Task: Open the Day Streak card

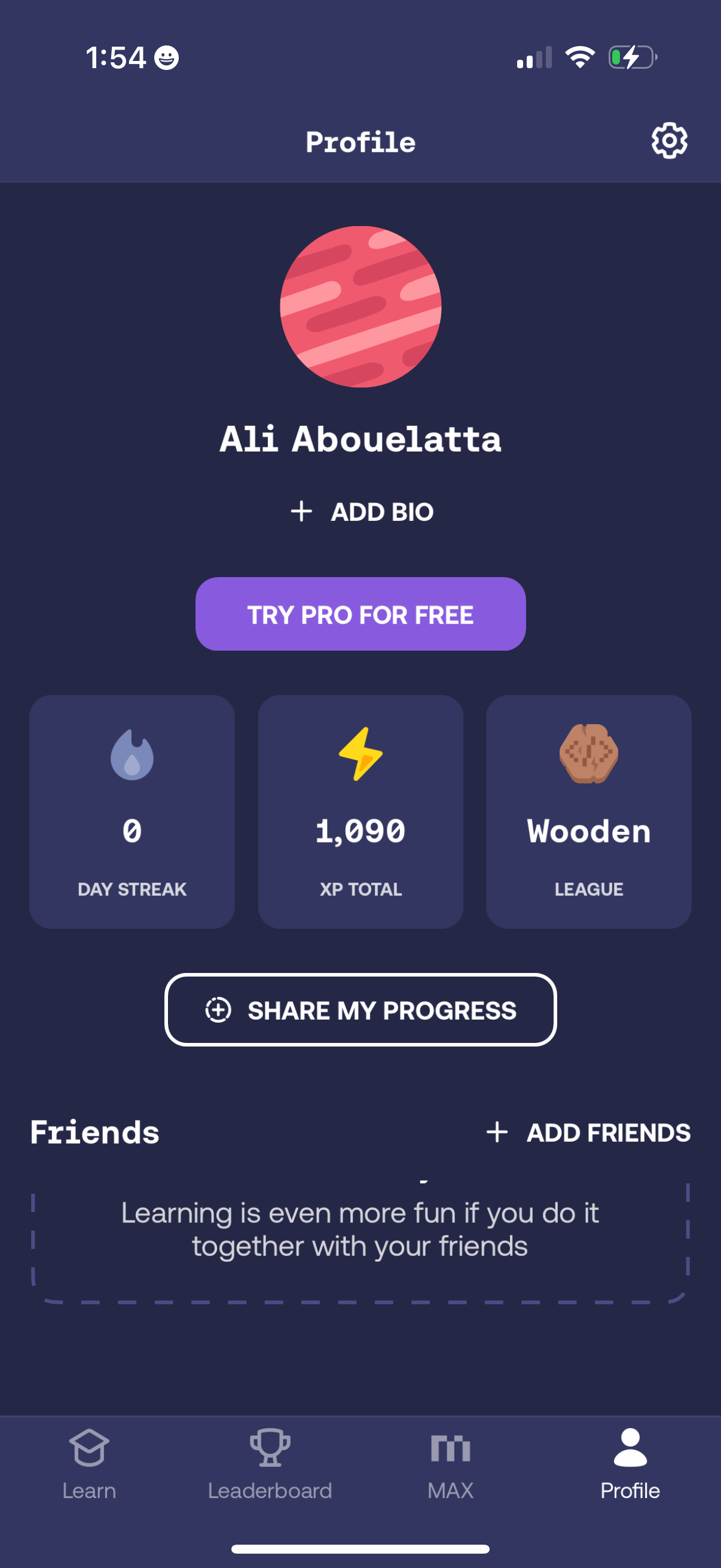Action: point(132,812)
